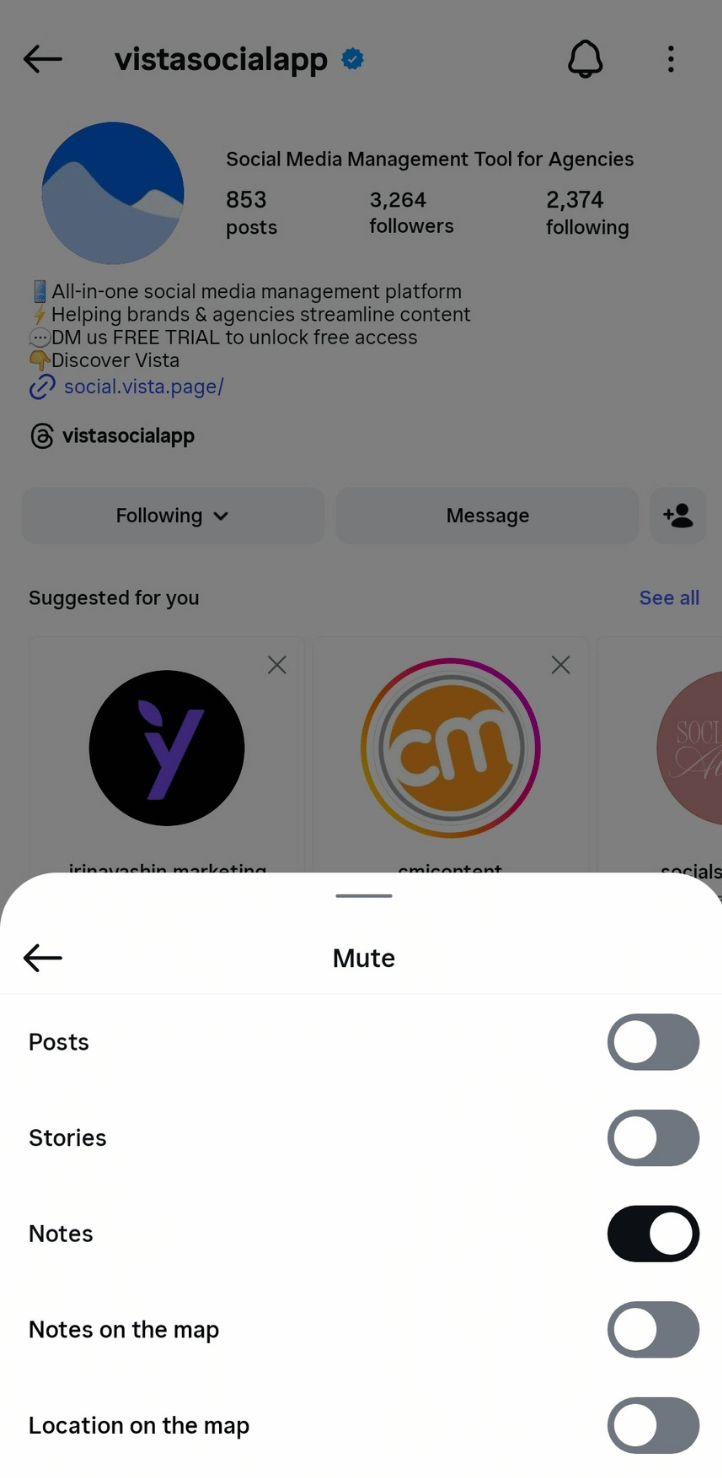Screen dimensions: 722x1478
Task: Toggle Notes on the map
Action: [652, 1330]
